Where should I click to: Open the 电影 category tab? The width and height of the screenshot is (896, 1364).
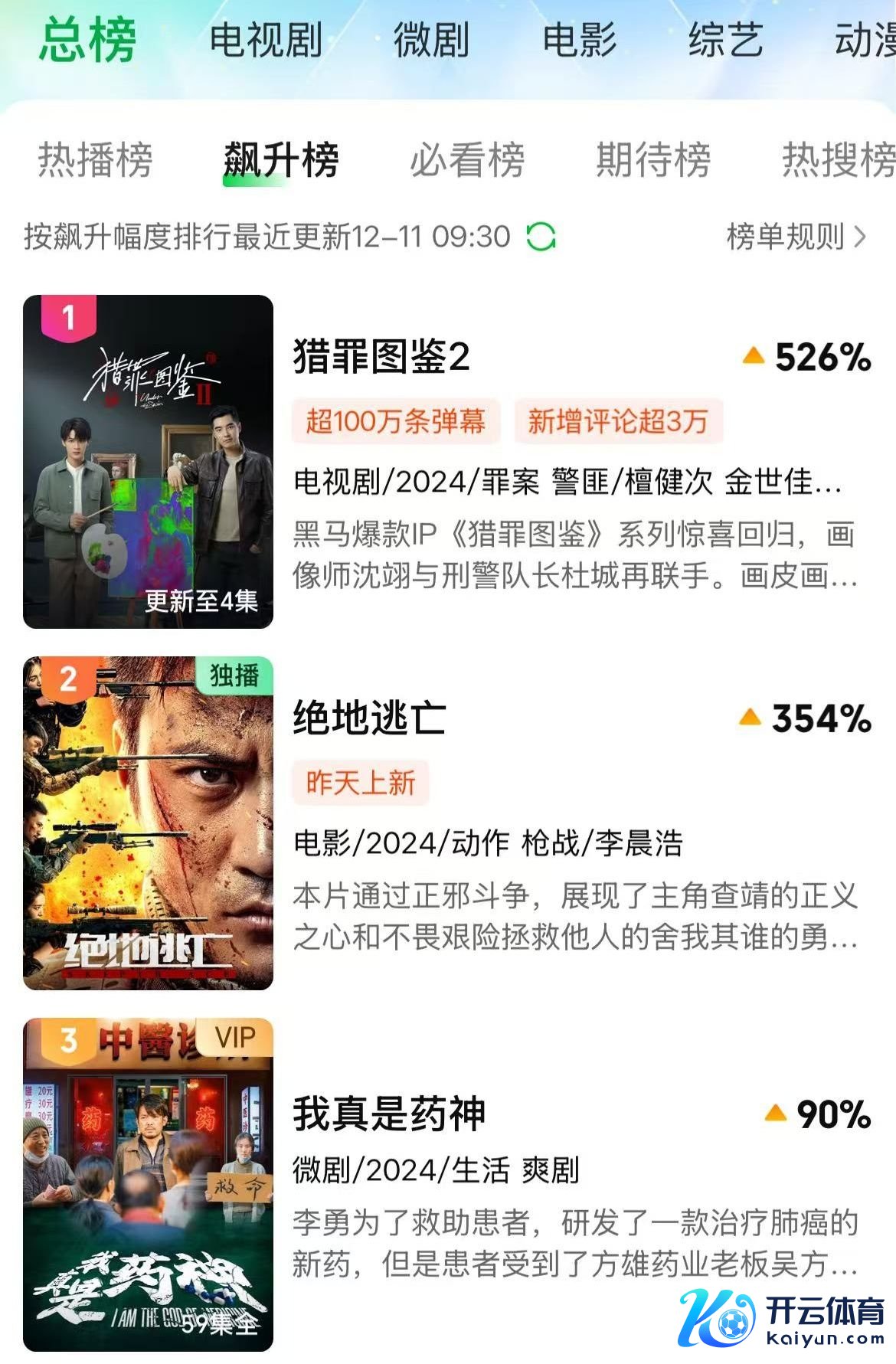point(579,40)
